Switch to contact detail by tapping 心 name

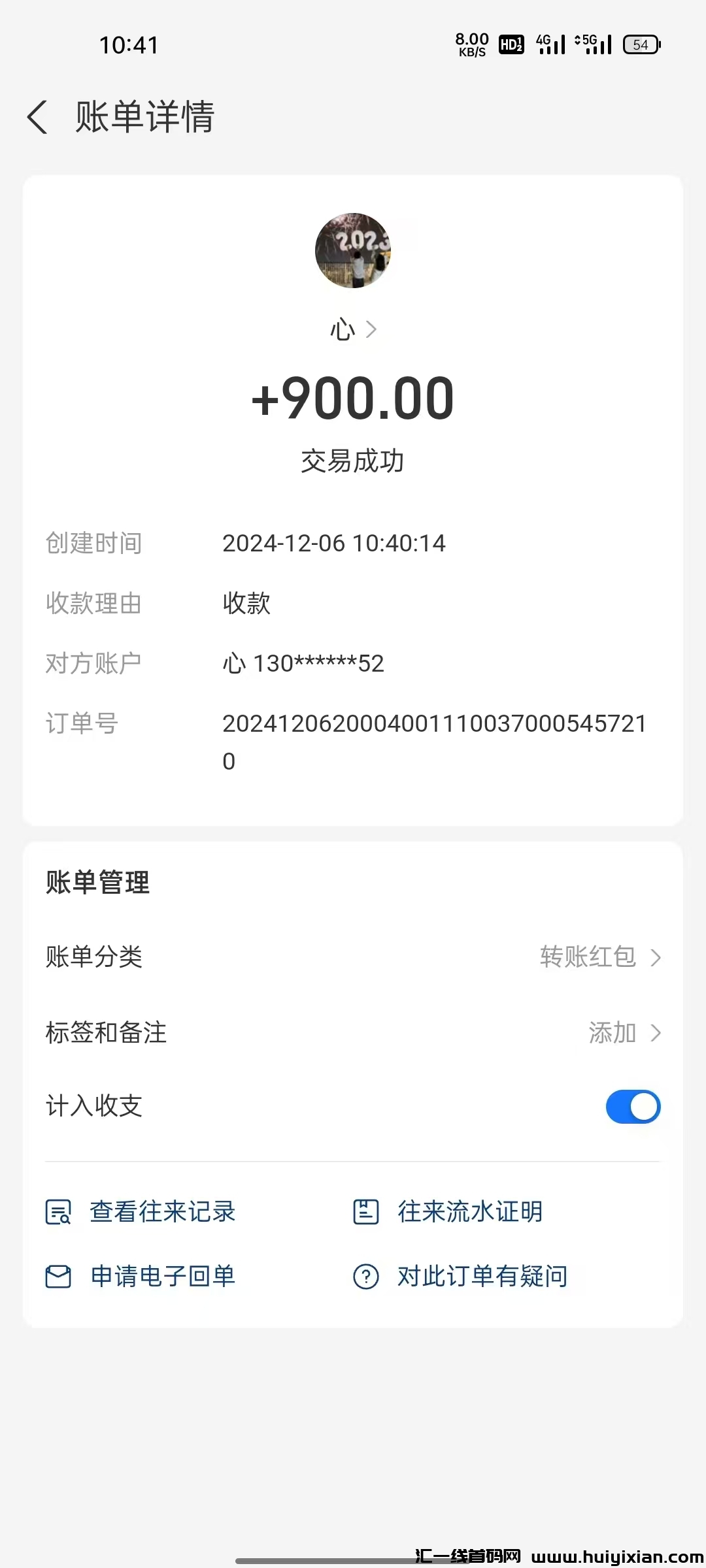(343, 329)
